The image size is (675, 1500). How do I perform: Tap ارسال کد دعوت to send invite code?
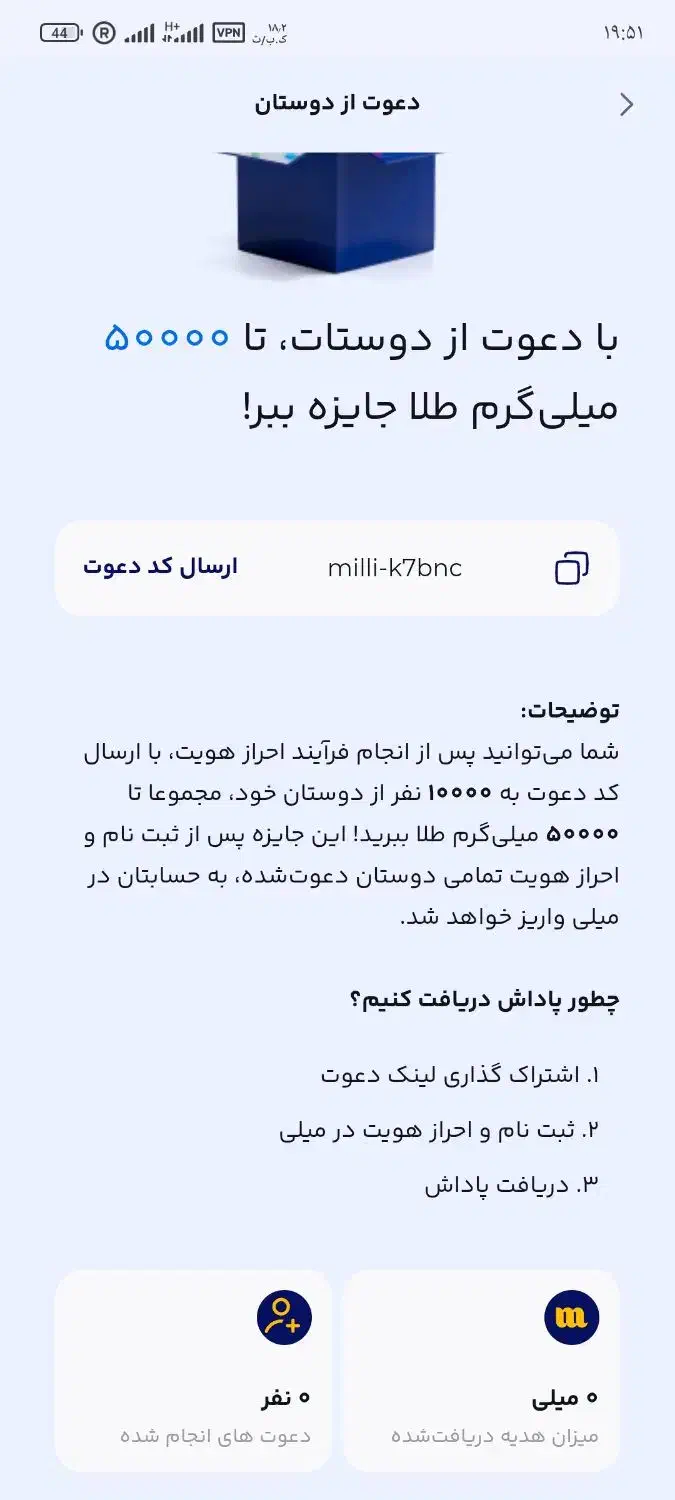(160, 567)
